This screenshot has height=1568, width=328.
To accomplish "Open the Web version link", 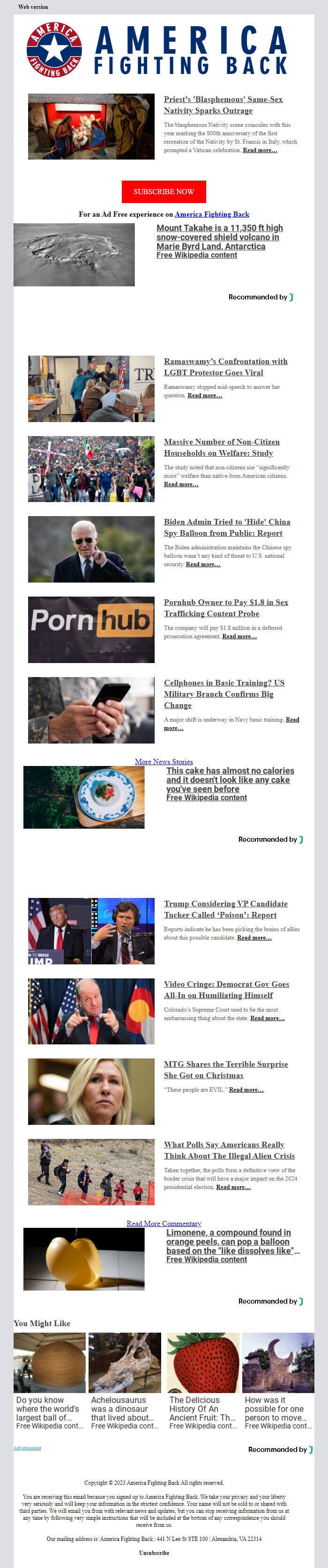I will [33, 7].
